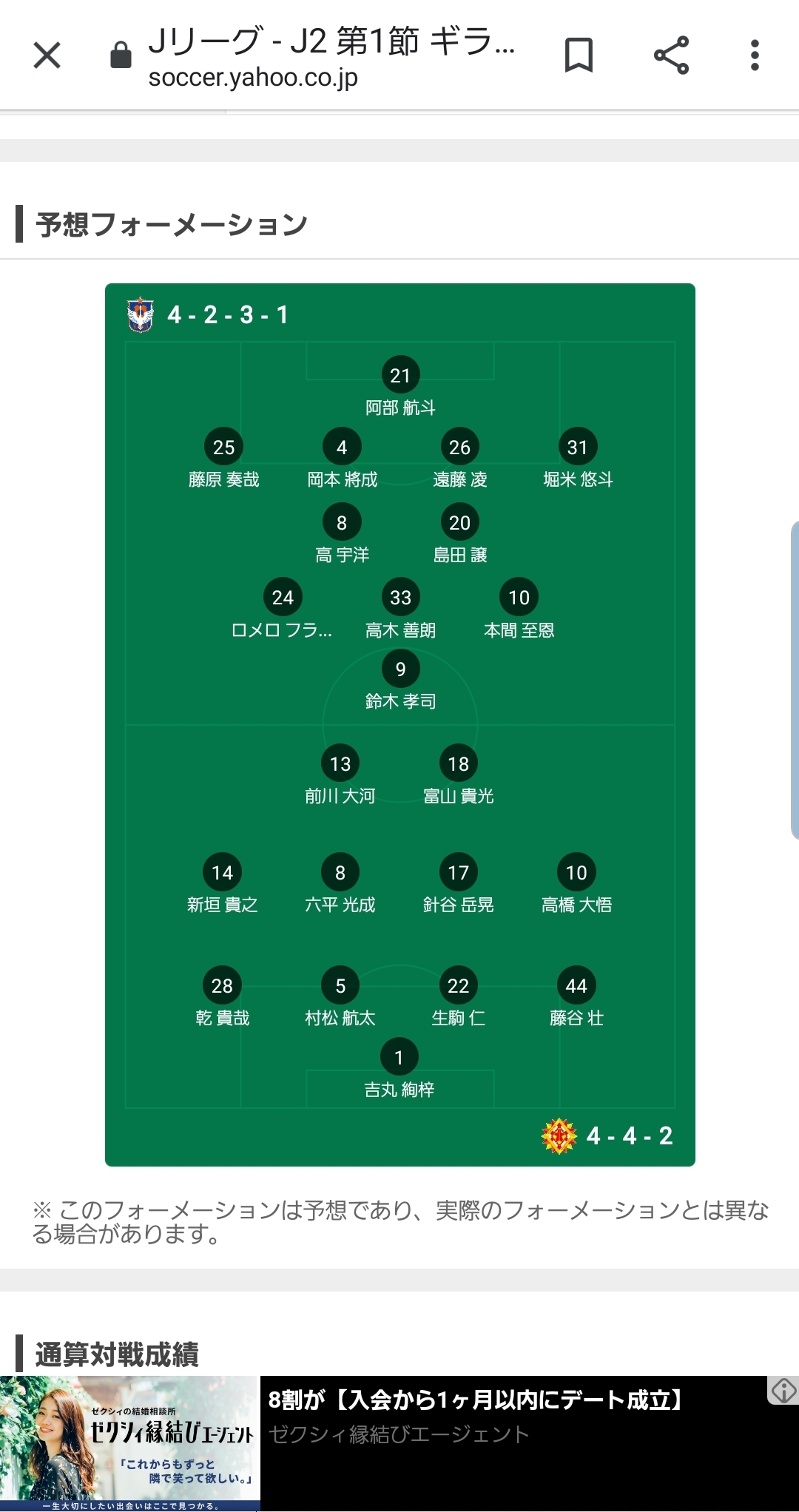Open player 富山 貴光 number 18
The width and height of the screenshot is (799, 1512).
coord(458,764)
